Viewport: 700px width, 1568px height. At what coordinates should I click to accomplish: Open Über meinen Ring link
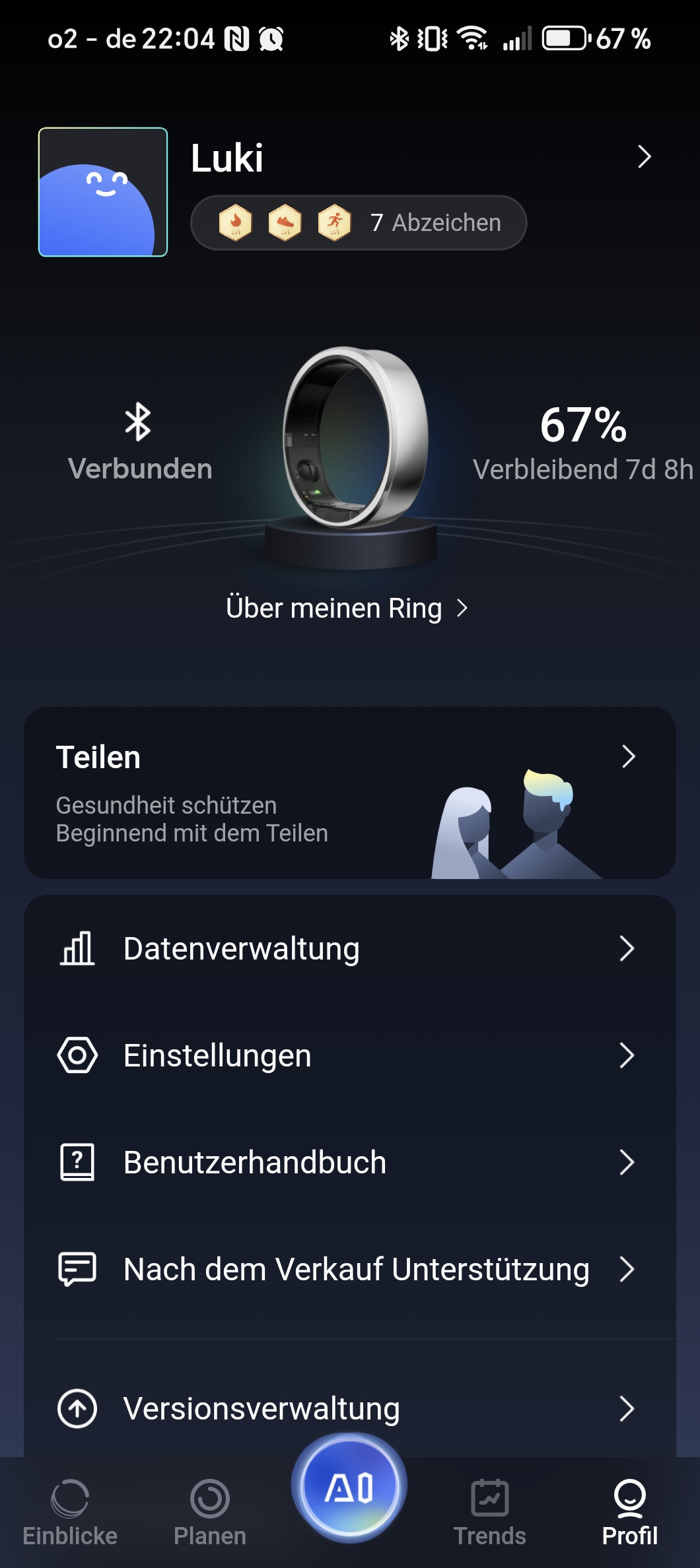coord(347,608)
